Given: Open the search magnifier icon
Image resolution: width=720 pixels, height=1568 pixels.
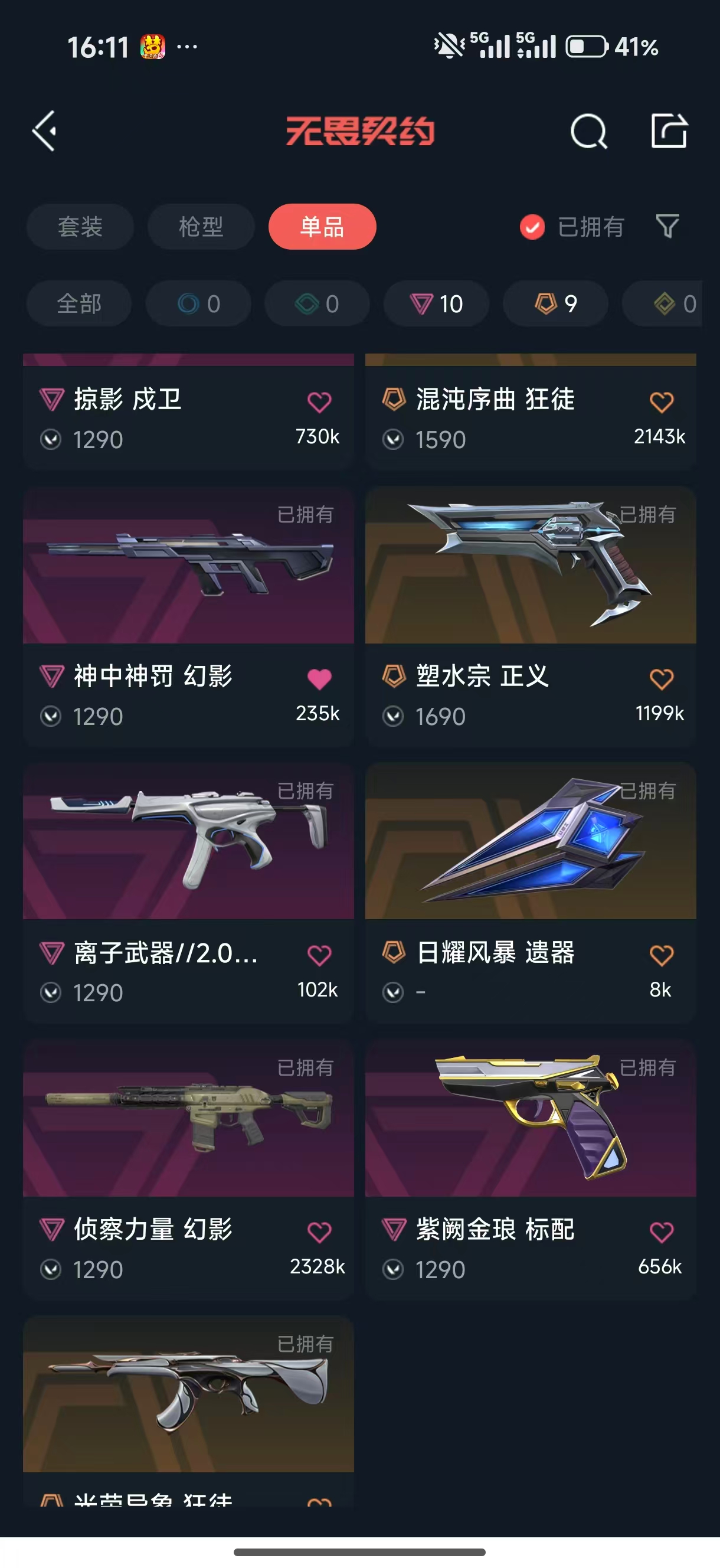Looking at the screenshot, I should (x=588, y=131).
